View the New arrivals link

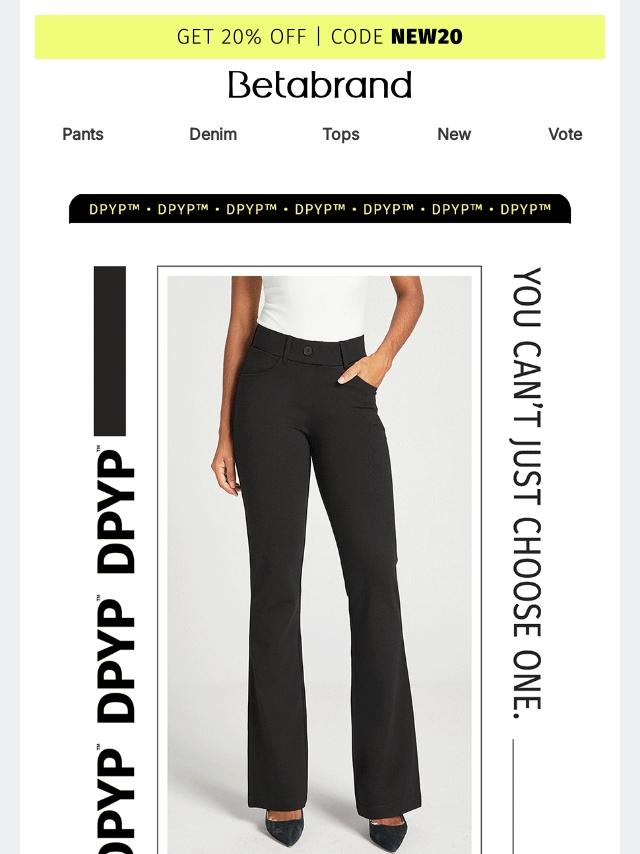point(454,134)
